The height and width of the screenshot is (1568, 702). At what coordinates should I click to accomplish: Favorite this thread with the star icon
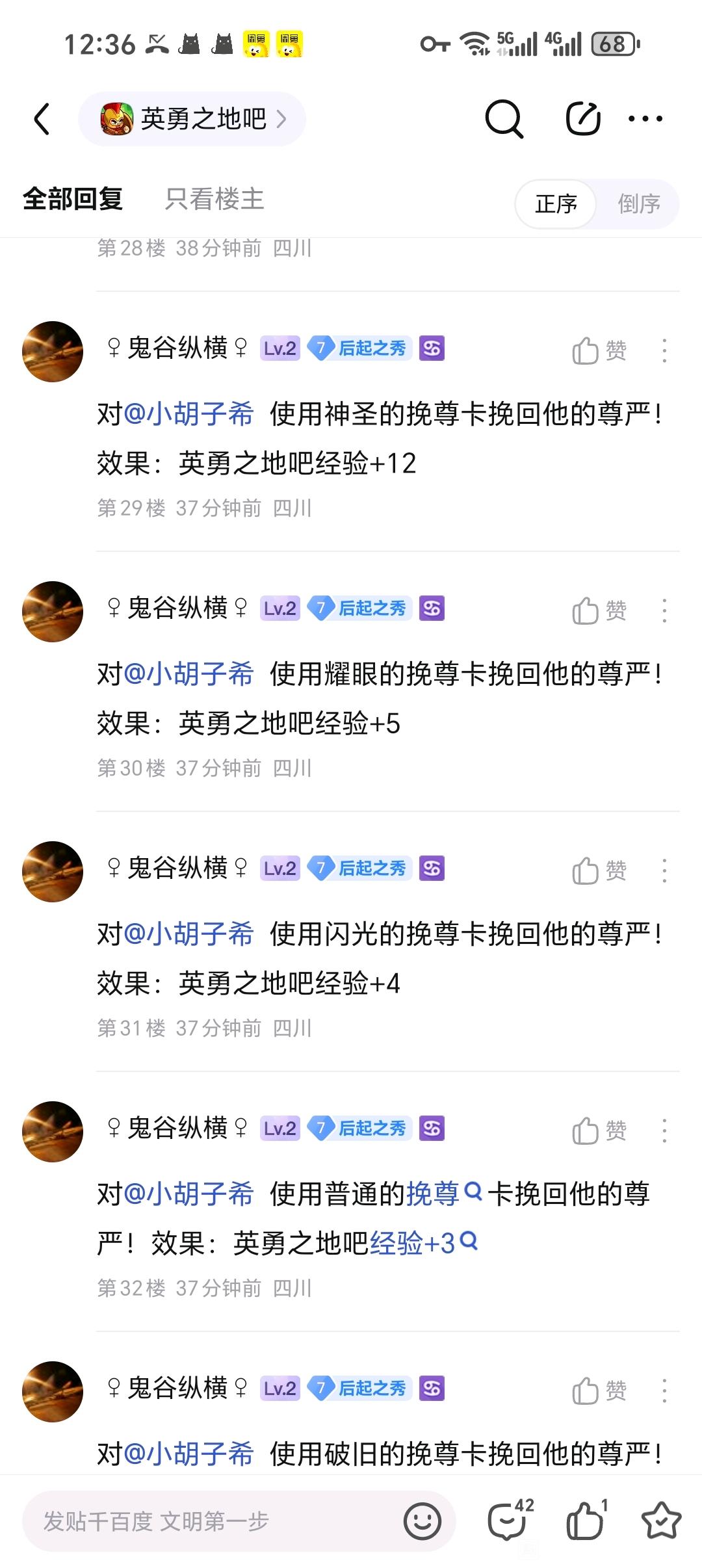pos(660,1520)
